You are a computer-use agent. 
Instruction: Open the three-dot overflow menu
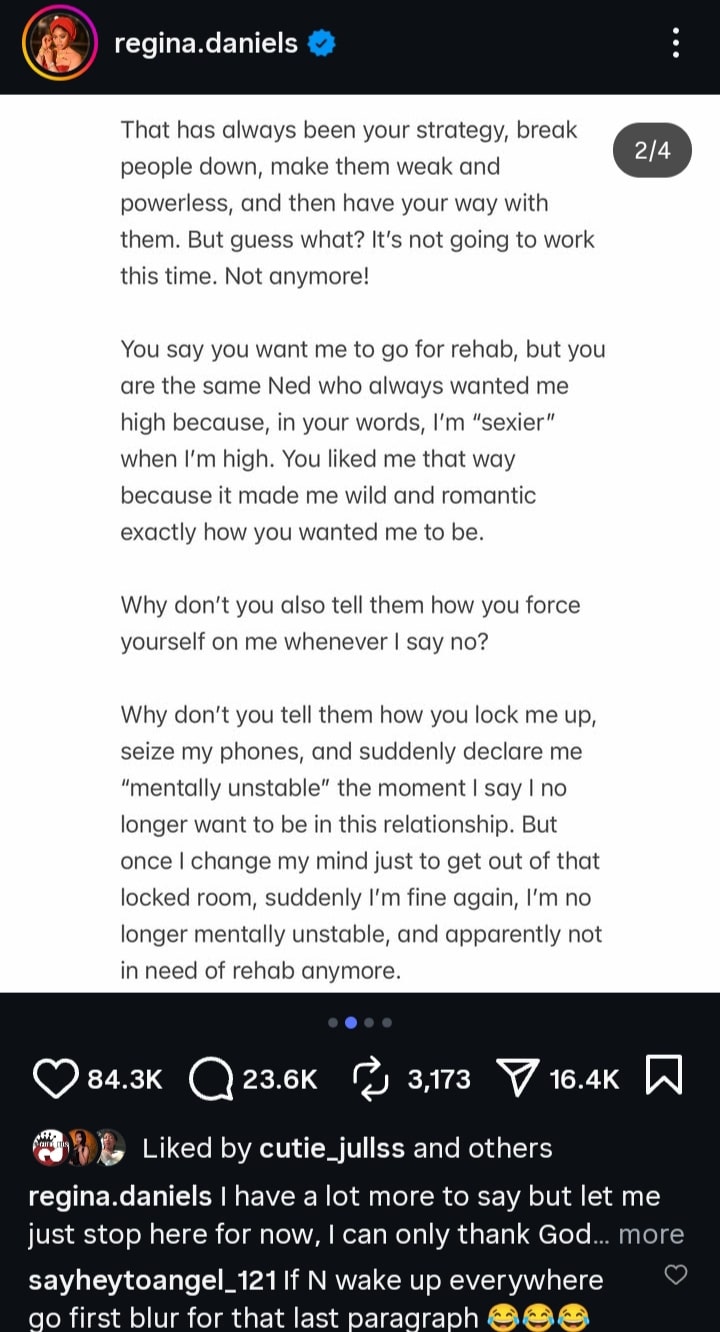[x=676, y=43]
